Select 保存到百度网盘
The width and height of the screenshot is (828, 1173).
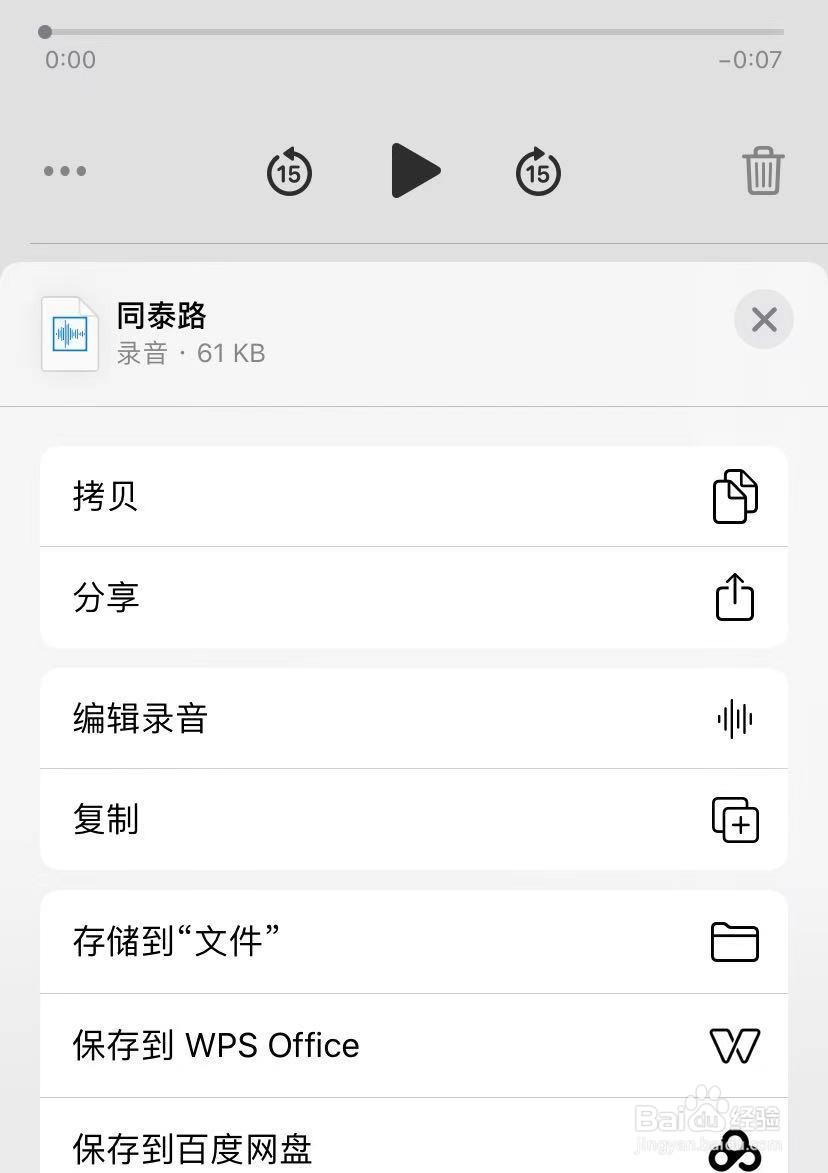click(414, 1145)
